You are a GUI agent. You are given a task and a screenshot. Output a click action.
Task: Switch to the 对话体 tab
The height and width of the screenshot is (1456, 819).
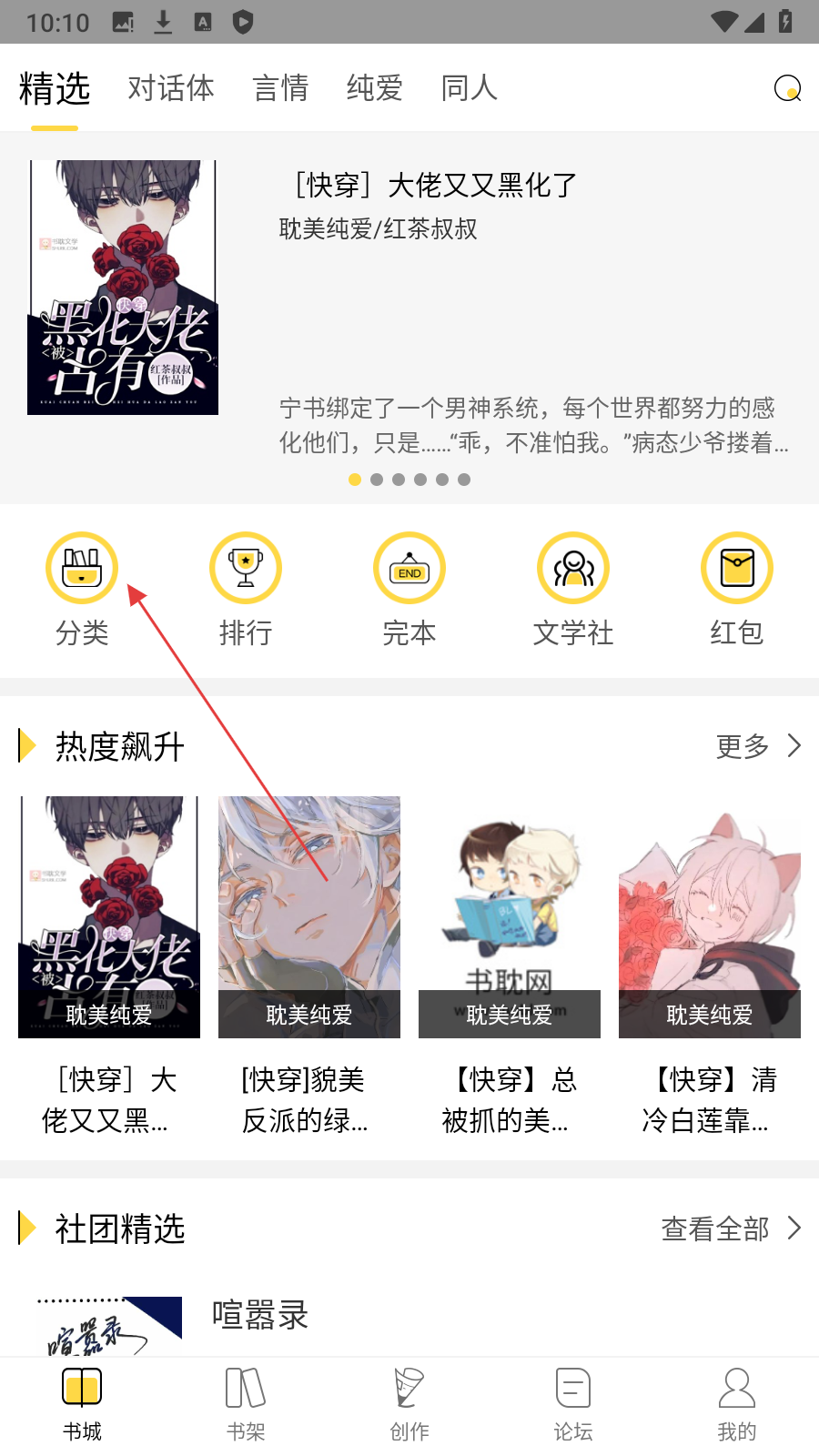click(x=171, y=88)
